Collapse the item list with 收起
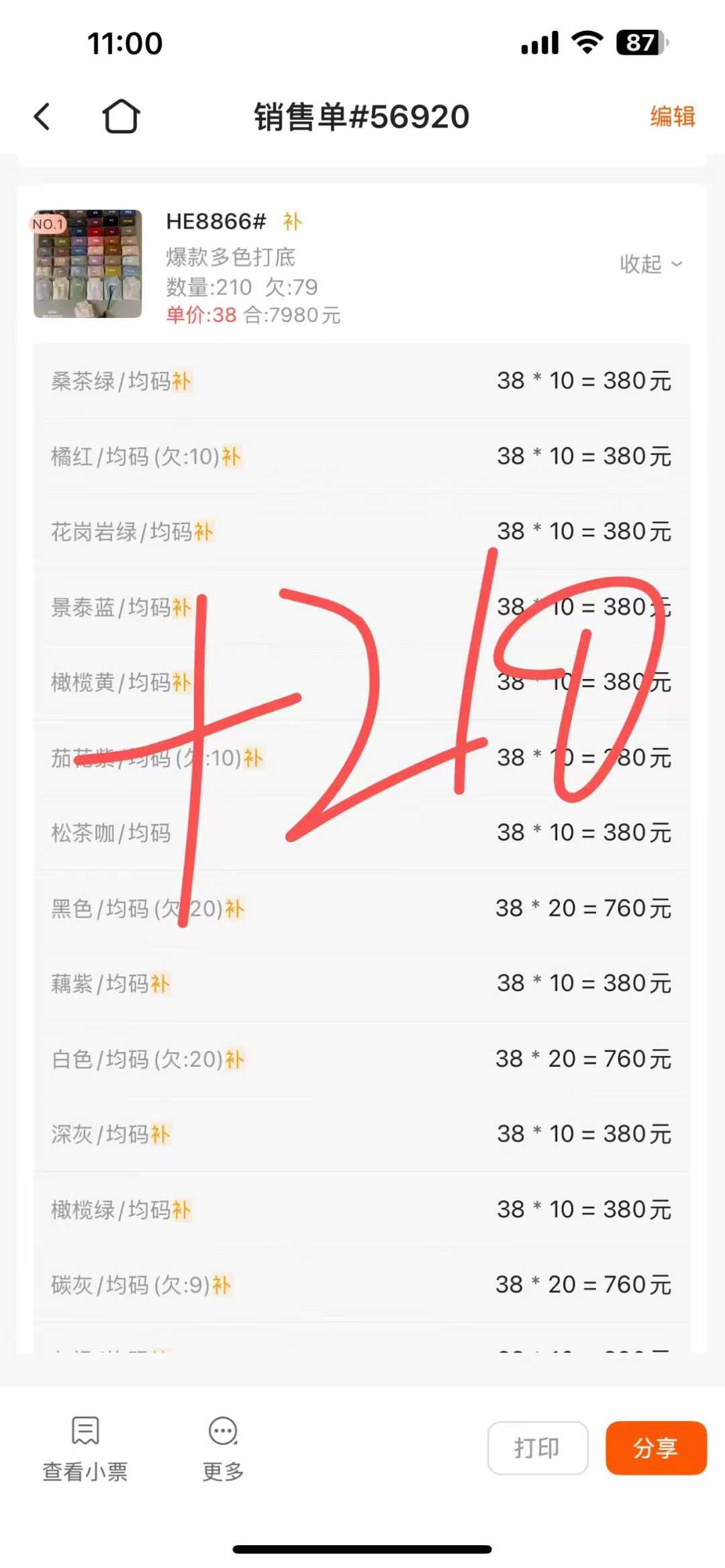 point(650,264)
